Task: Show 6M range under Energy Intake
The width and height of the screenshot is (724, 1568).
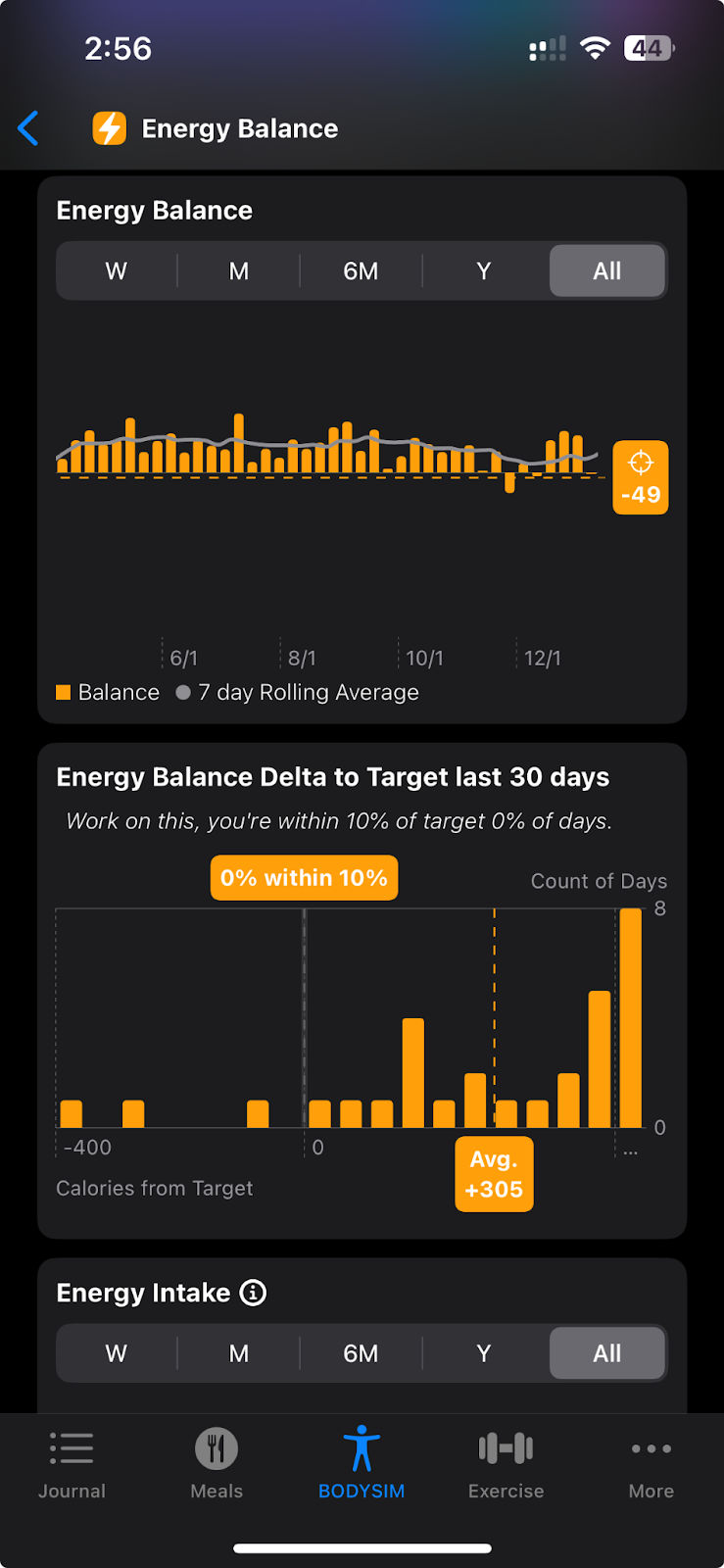Action: (x=361, y=1353)
